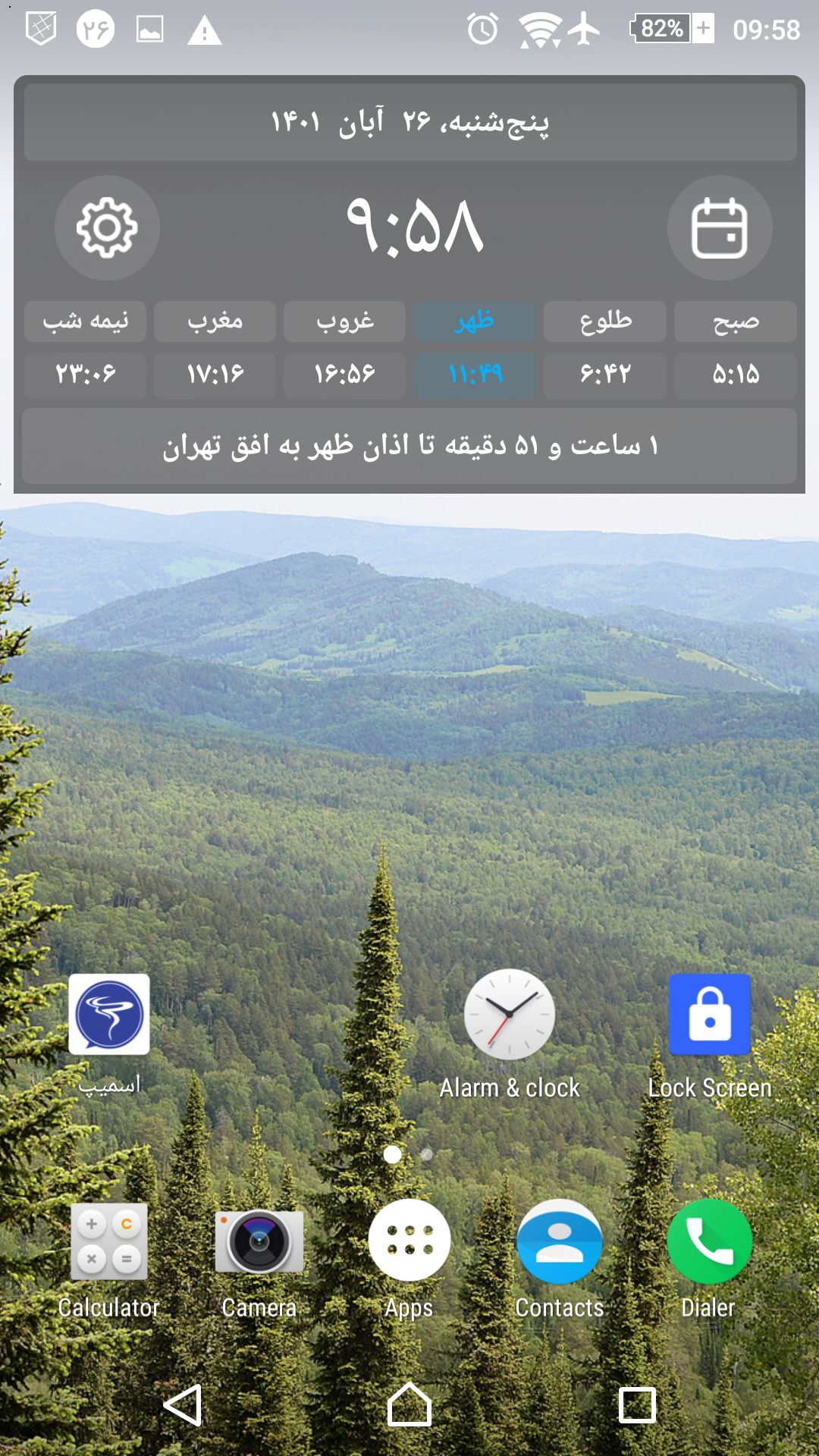Image resolution: width=819 pixels, height=1456 pixels.
Task: Show recent apps
Action: (637, 1405)
